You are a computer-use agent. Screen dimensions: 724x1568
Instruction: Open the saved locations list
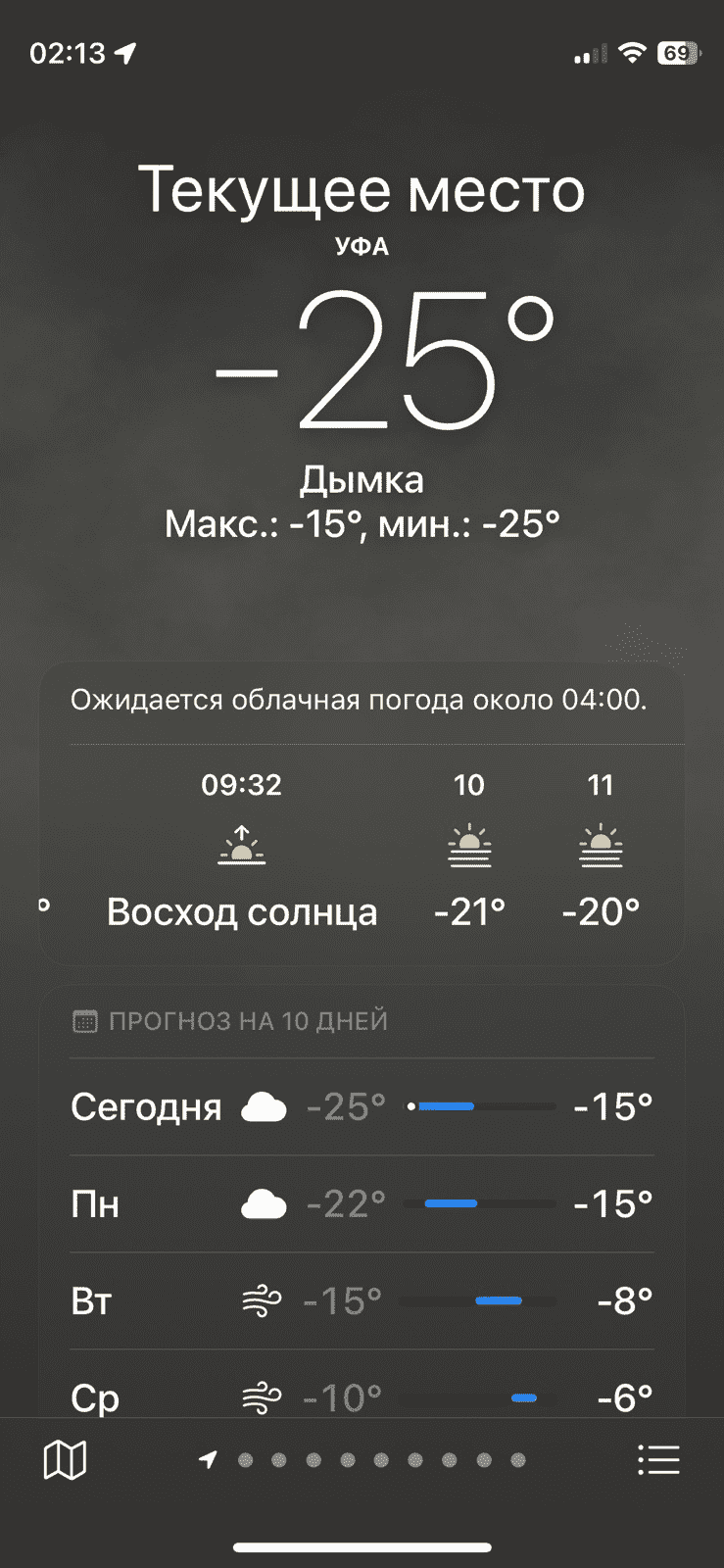click(658, 1460)
